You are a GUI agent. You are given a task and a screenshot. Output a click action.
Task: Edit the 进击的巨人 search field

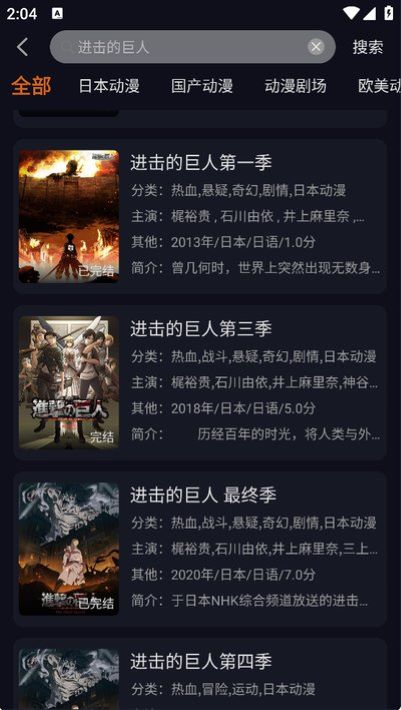[x=193, y=47]
